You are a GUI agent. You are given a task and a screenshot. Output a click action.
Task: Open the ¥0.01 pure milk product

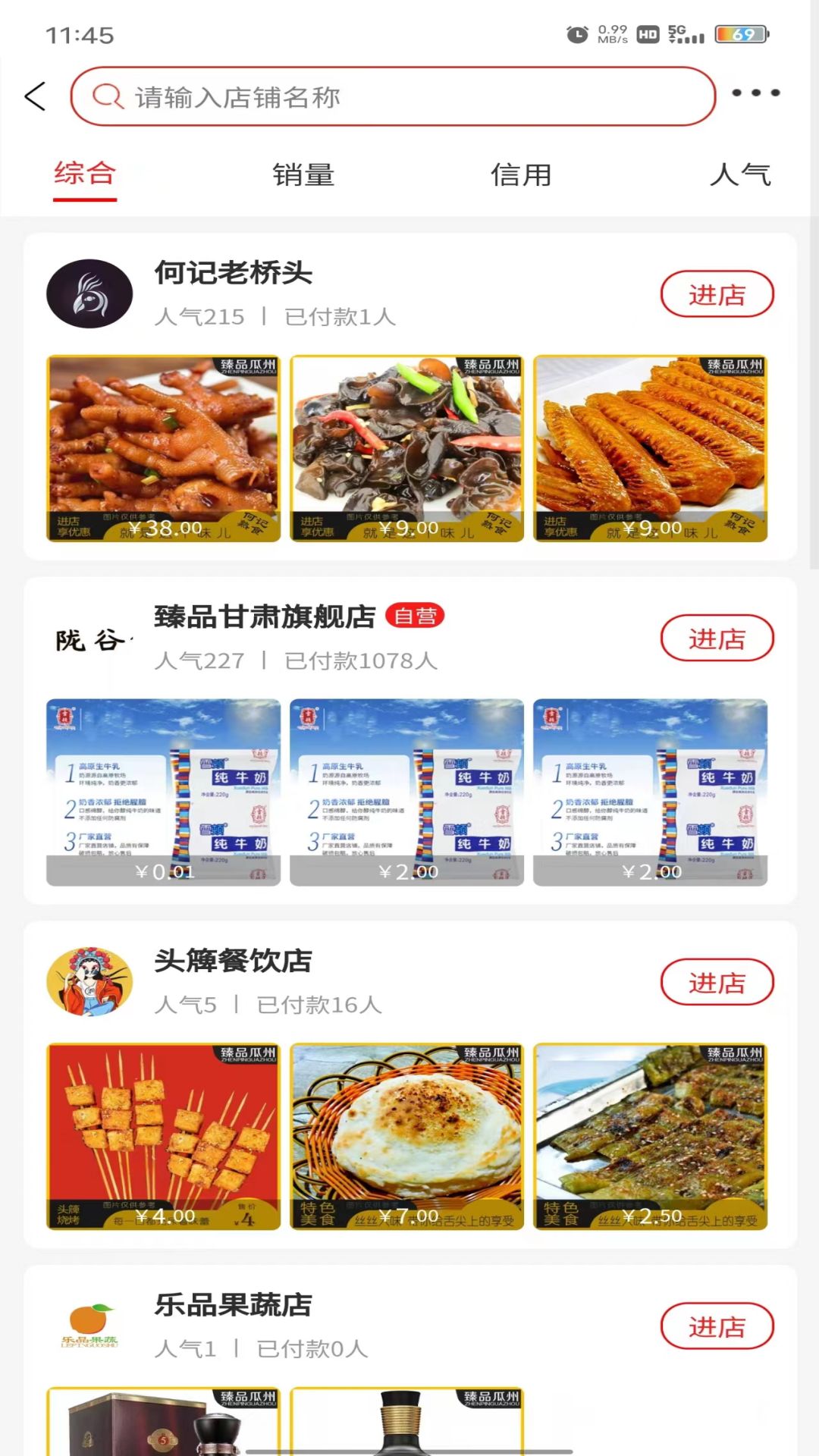coord(164,792)
